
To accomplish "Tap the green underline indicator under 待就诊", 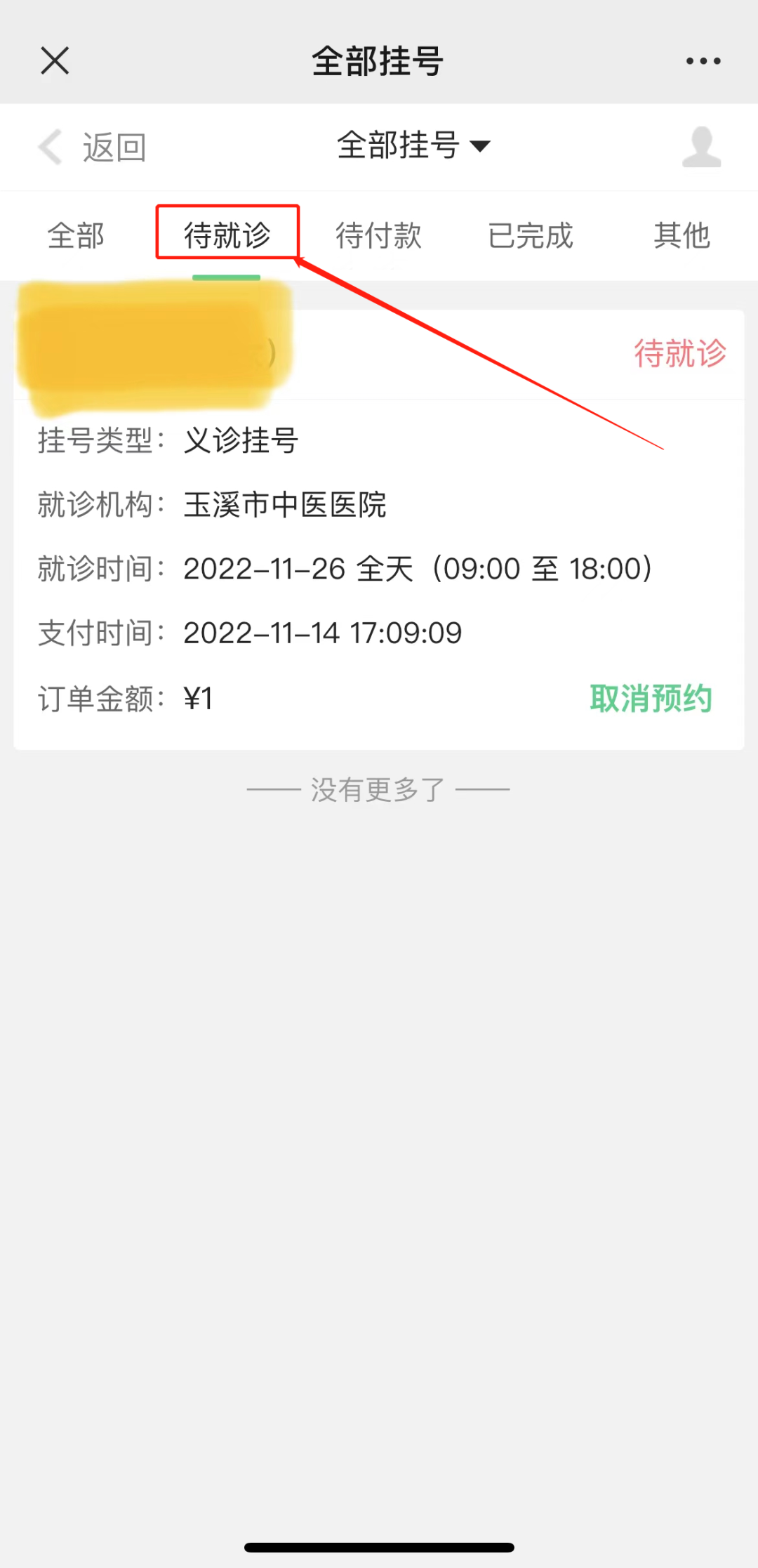I will (226, 277).
